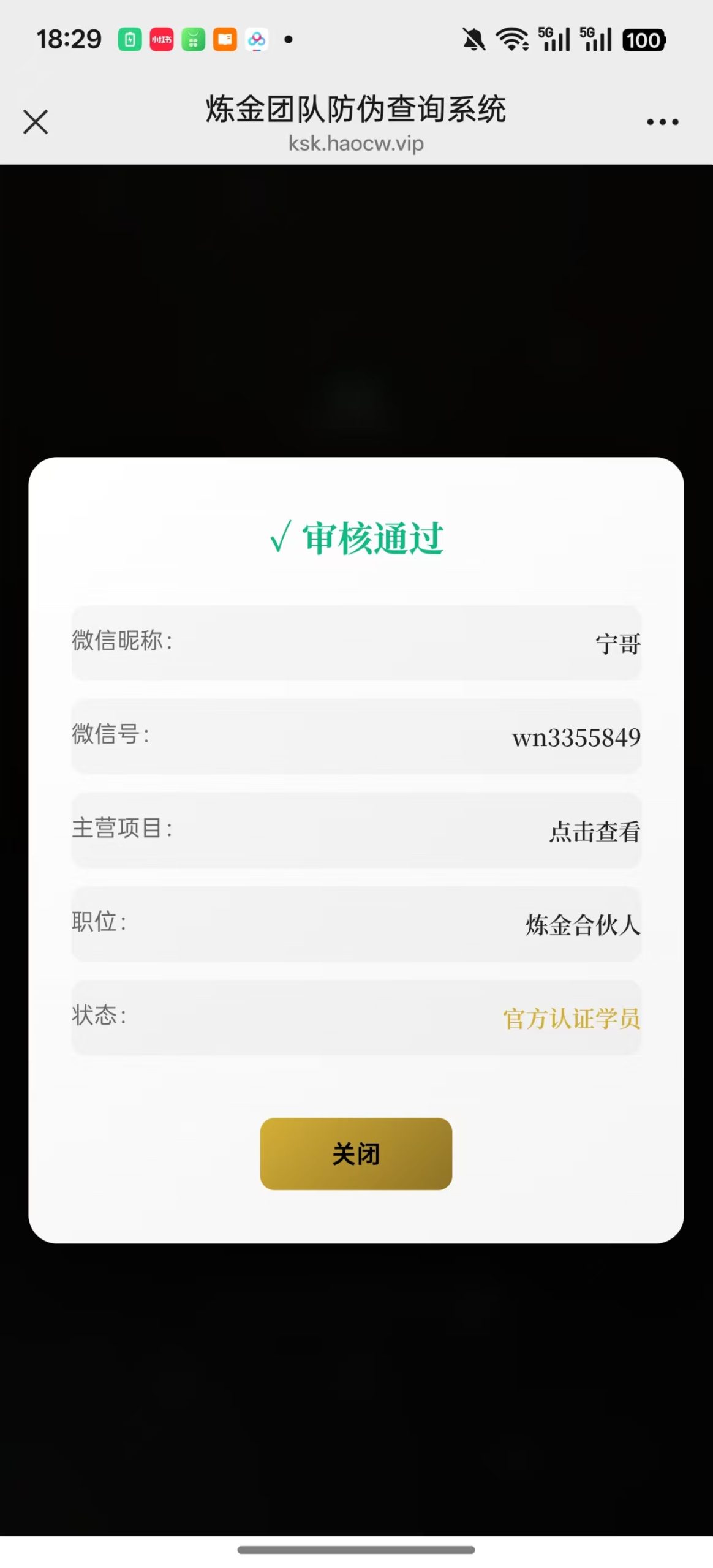The width and height of the screenshot is (713, 1568).
Task: Select the Wi-Fi status icon
Action: (x=513, y=39)
